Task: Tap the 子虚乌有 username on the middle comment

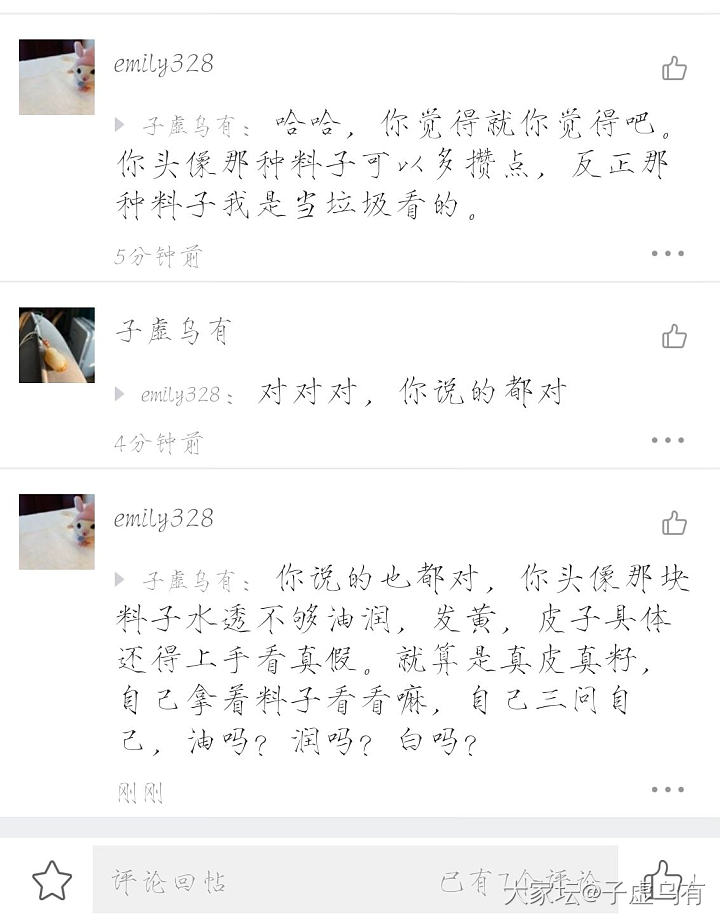Action: [x=172, y=332]
